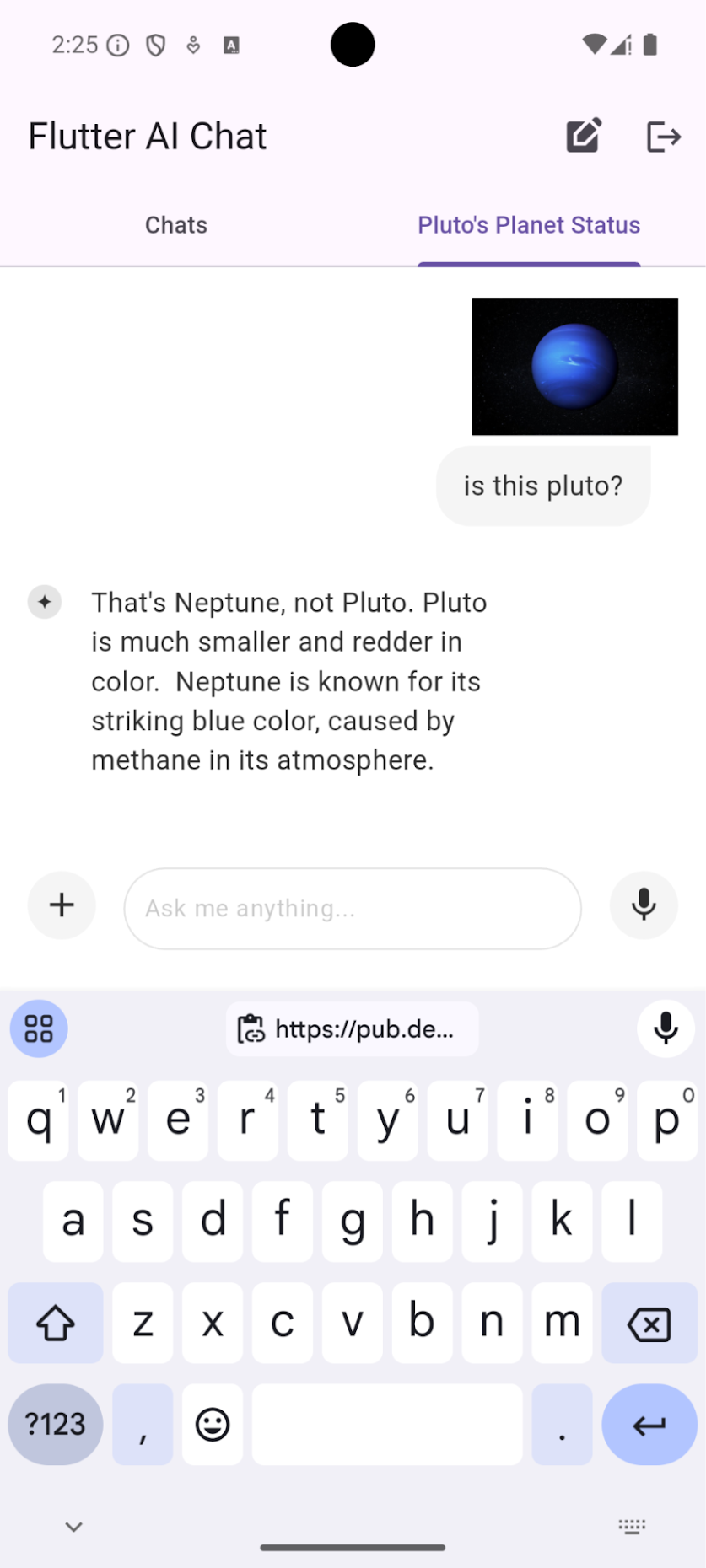Start a new chat with compose icon
706x1568 pixels.
click(x=583, y=136)
